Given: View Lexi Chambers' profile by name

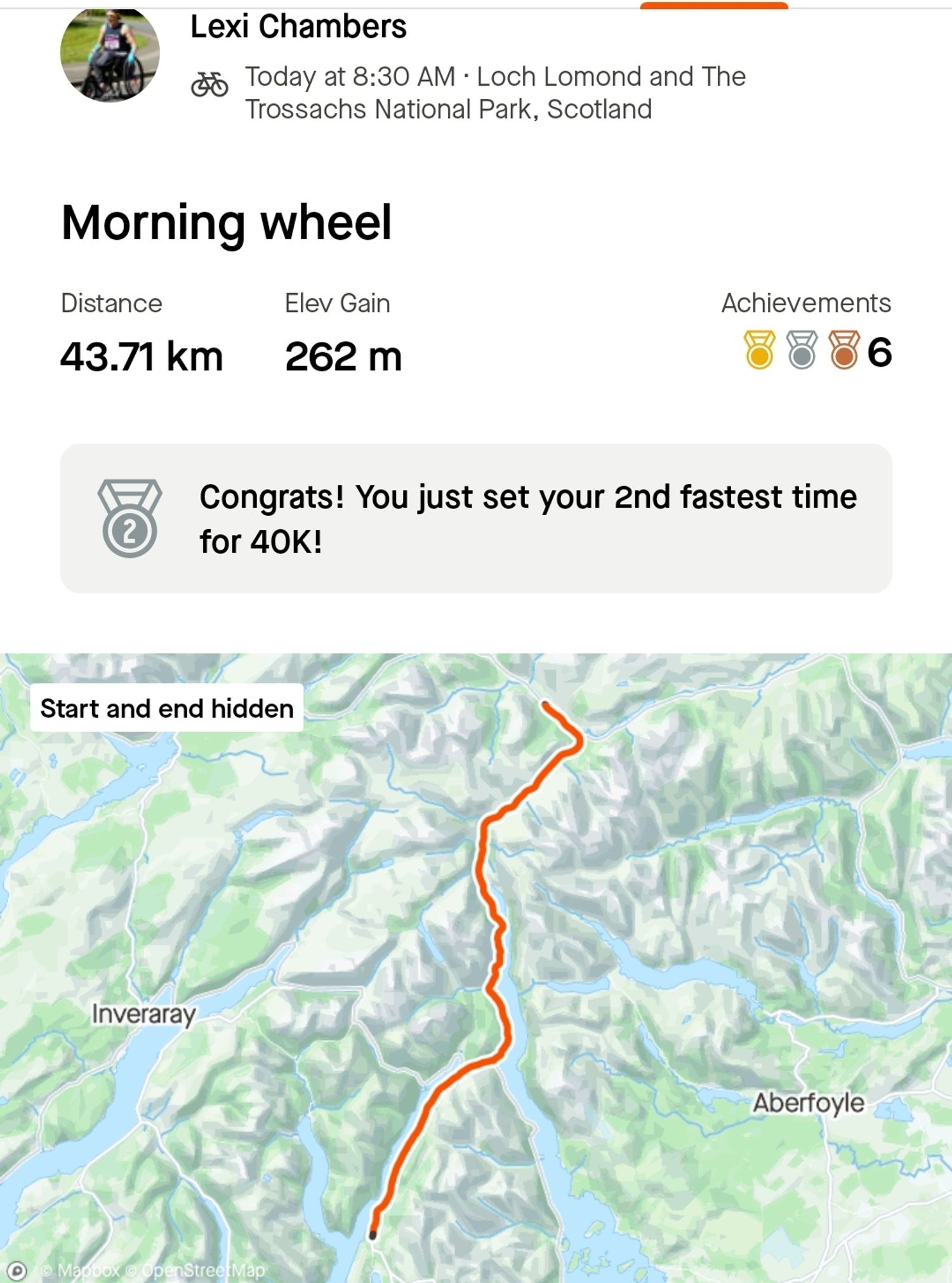Looking at the screenshot, I should coord(298,27).
